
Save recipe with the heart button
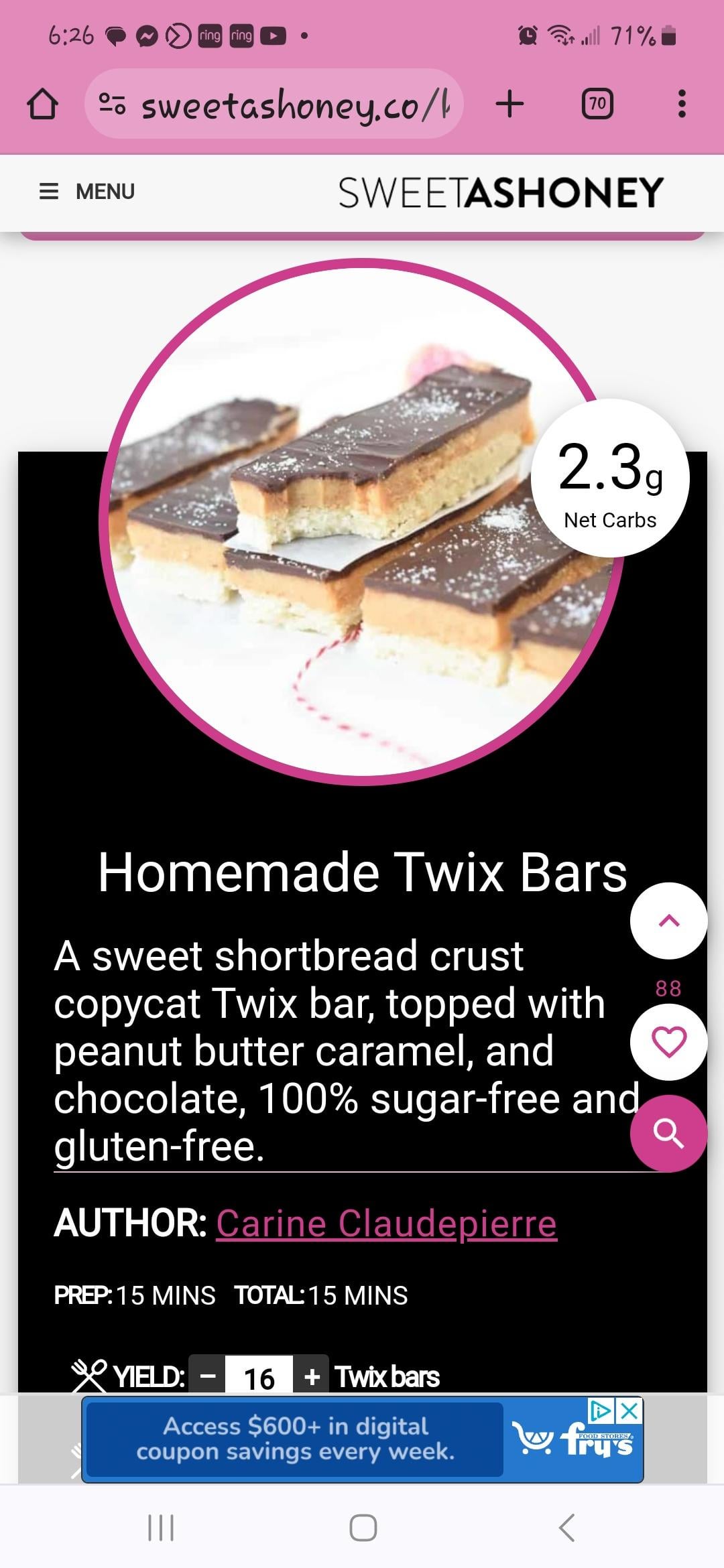pos(668,1042)
